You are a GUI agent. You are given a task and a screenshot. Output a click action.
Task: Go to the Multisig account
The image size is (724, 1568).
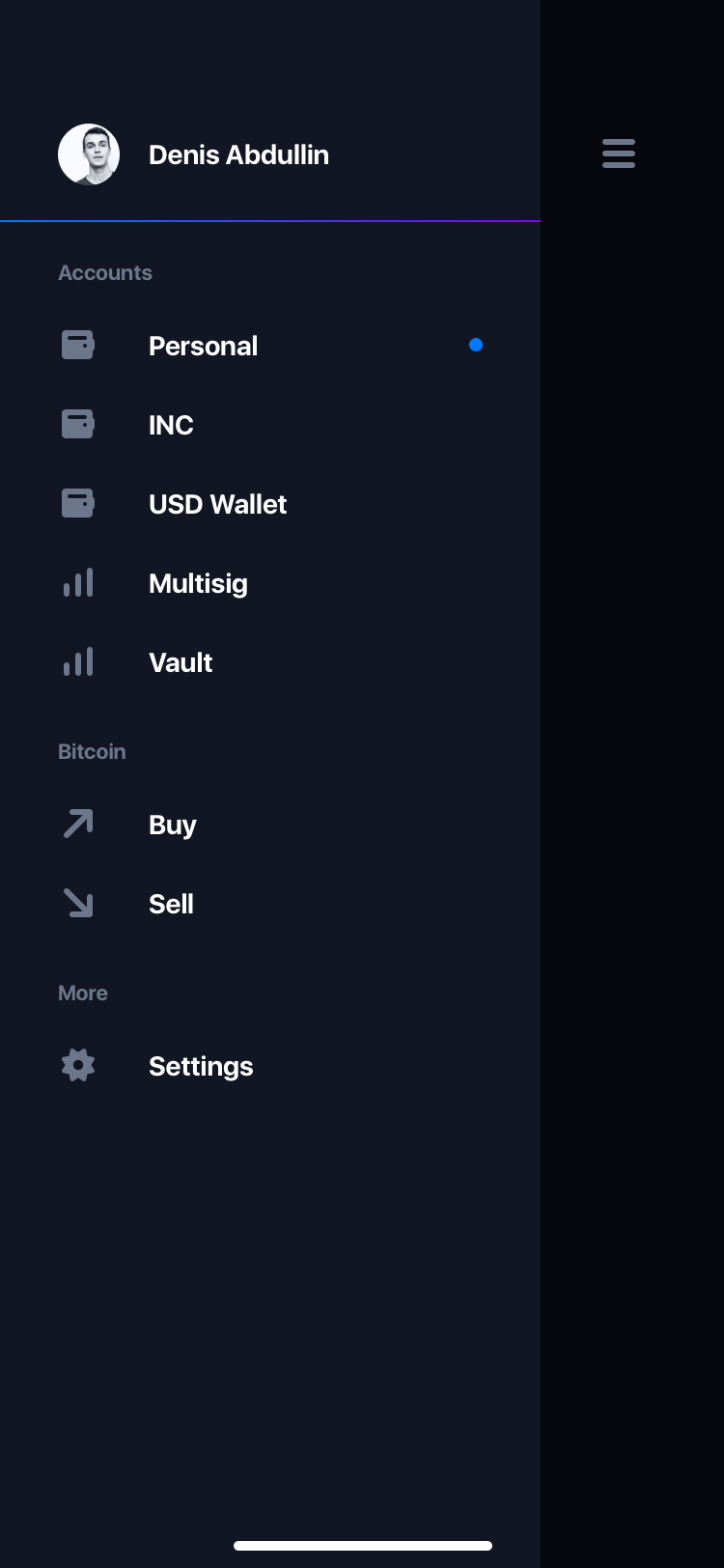[270, 583]
